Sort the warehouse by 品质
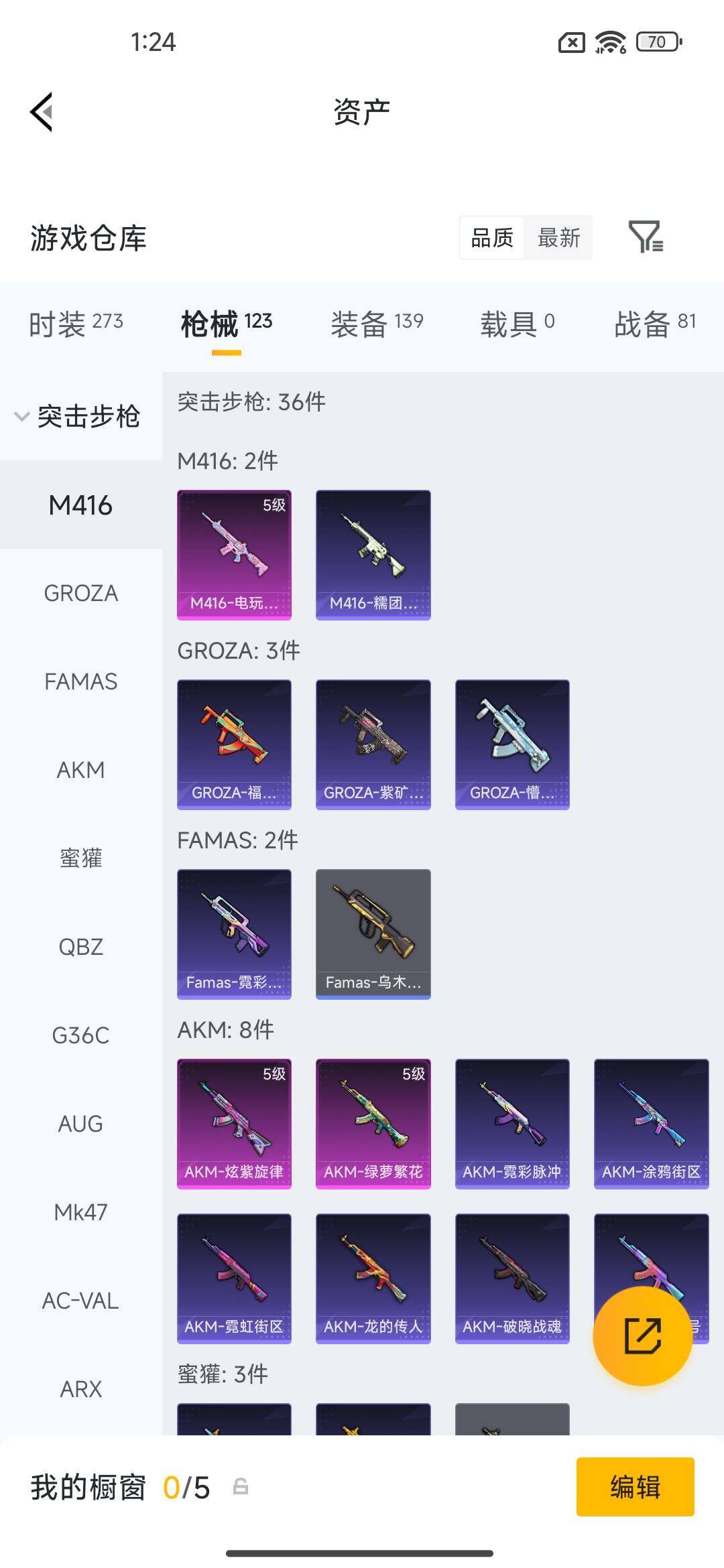Image resolution: width=724 pixels, height=1568 pixels. coord(492,237)
